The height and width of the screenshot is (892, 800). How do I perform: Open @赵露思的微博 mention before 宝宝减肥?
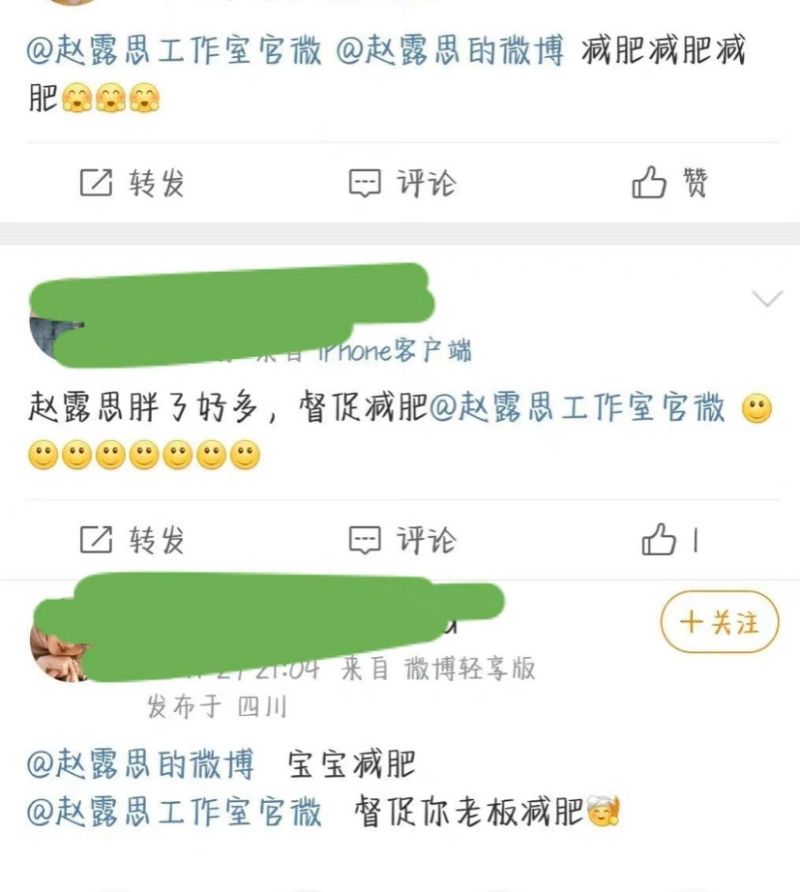(x=140, y=766)
